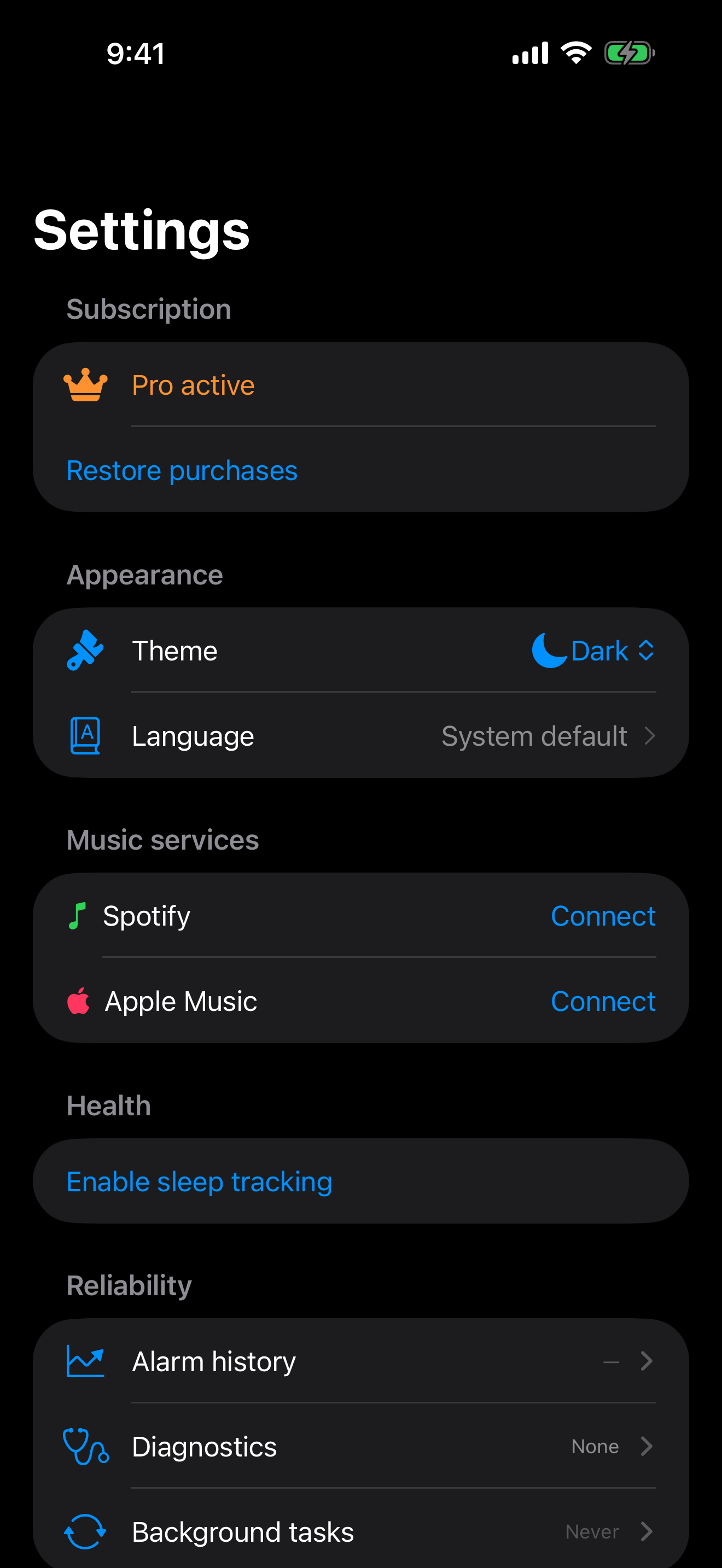Connect Apple Music account
722x1568 pixels.
pyautogui.click(x=603, y=1001)
